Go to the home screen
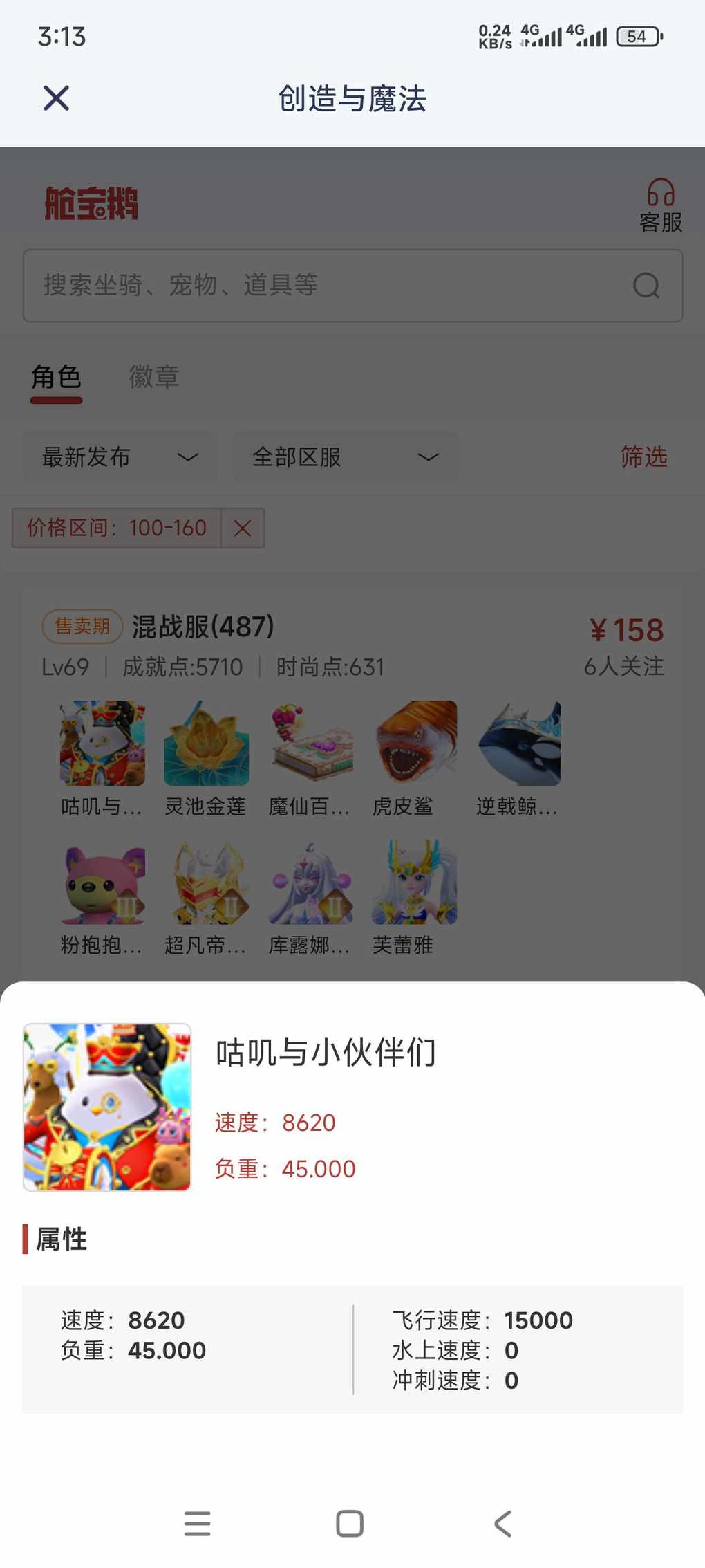This screenshot has height=1568, width=705. (350, 1523)
